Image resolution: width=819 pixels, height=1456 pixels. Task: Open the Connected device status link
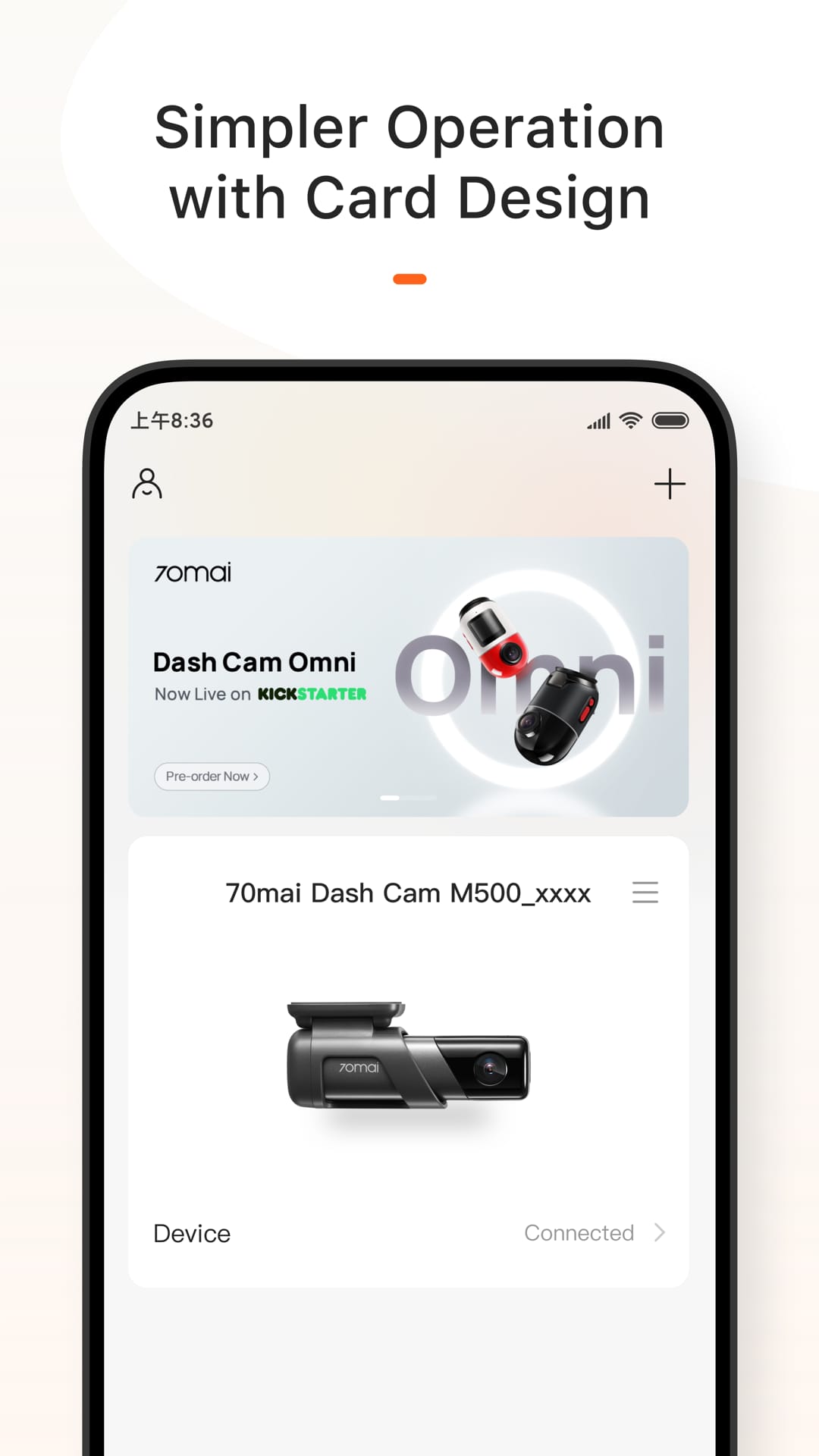[x=579, y=1232]
